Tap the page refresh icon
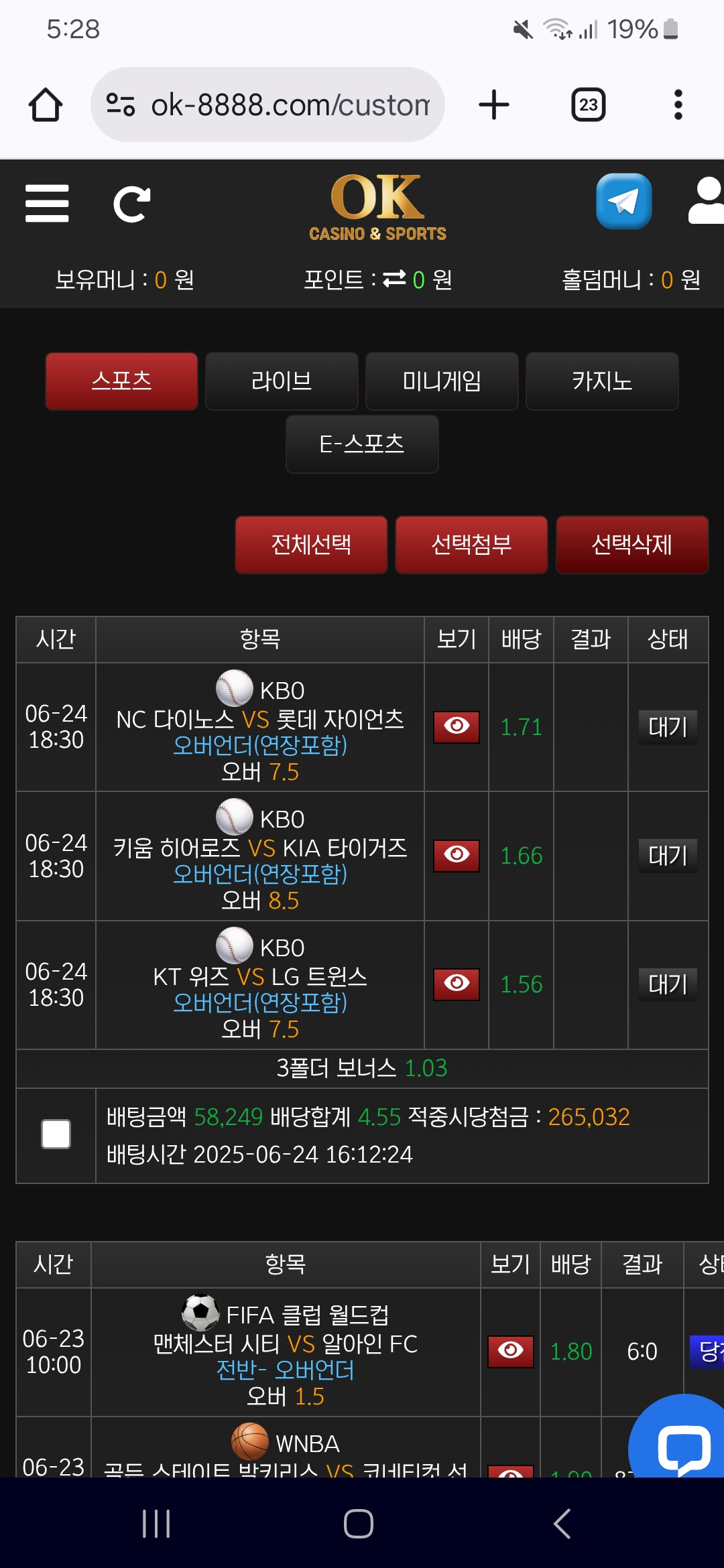 [x=131, y=203]
